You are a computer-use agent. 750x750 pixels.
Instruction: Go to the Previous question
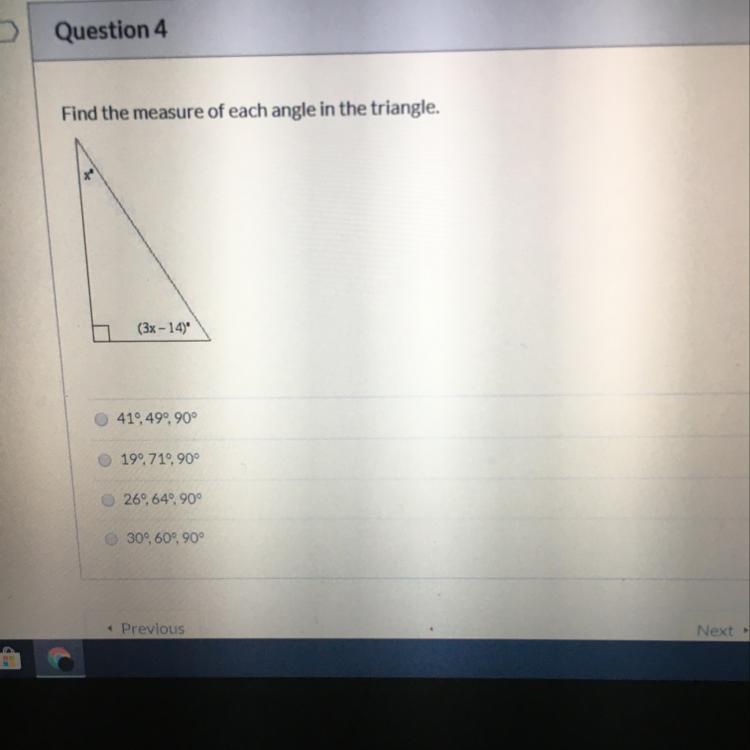click(x=146, y=628)
